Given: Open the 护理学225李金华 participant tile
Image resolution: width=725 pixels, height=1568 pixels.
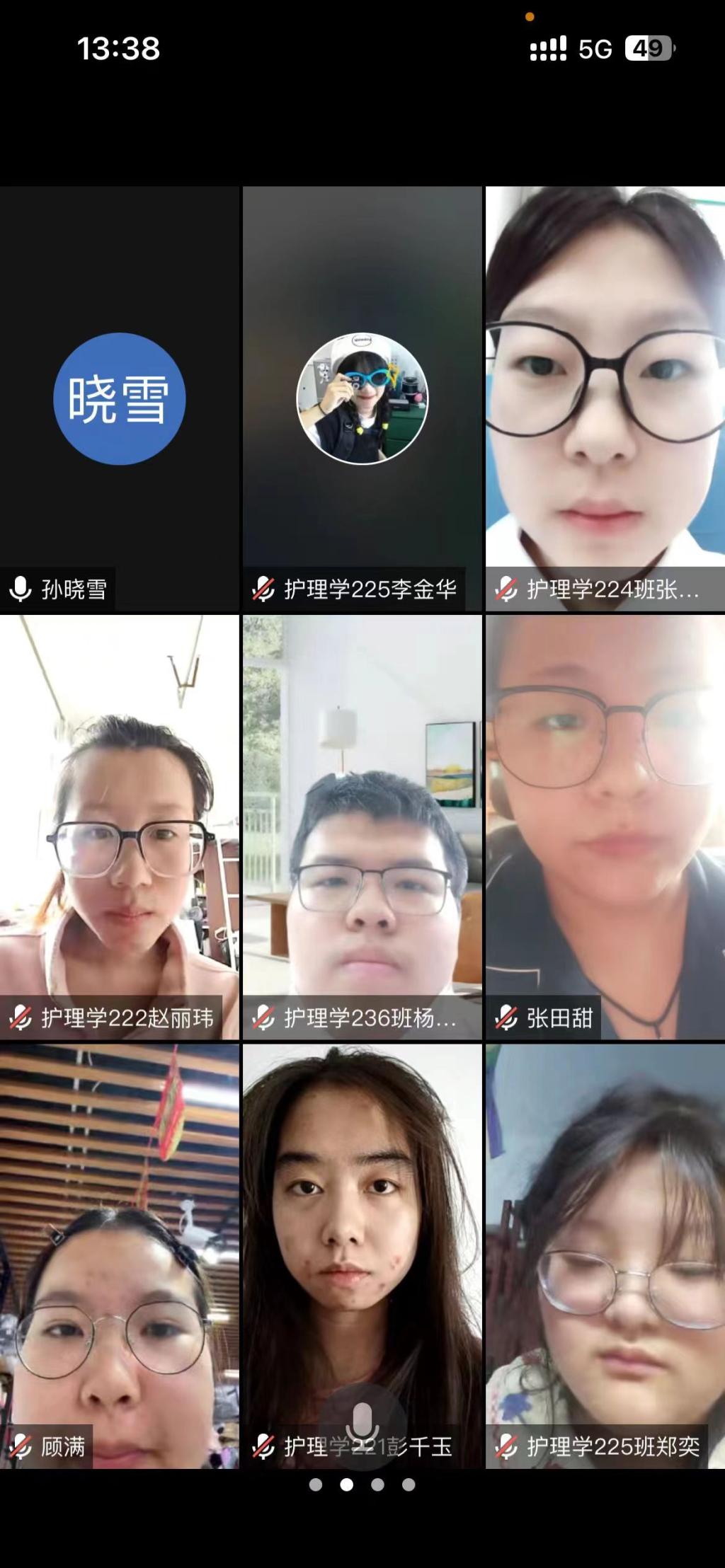Looking at the screenshot, I should (362, 398).
